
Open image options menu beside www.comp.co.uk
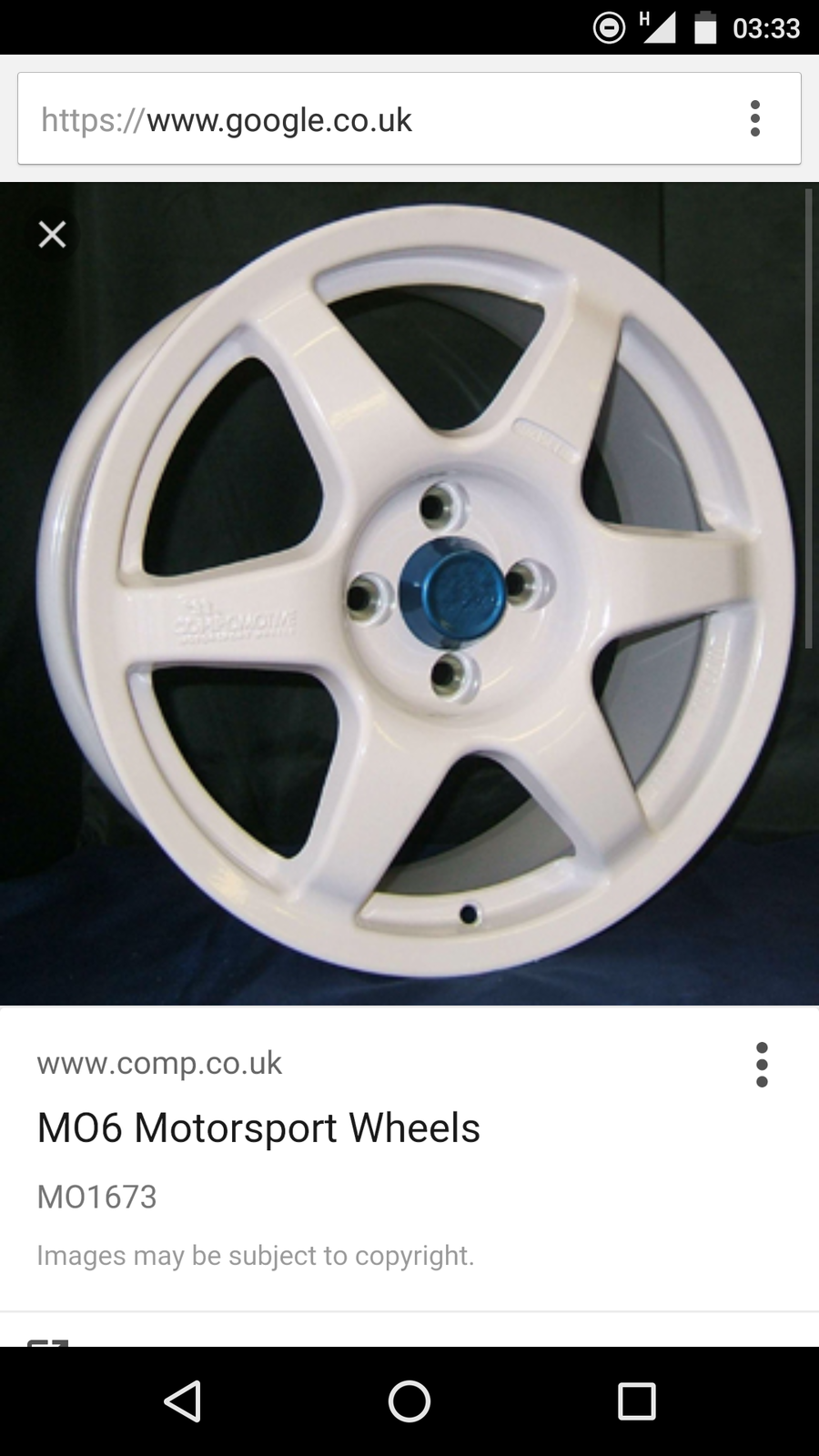[762, 1065]
